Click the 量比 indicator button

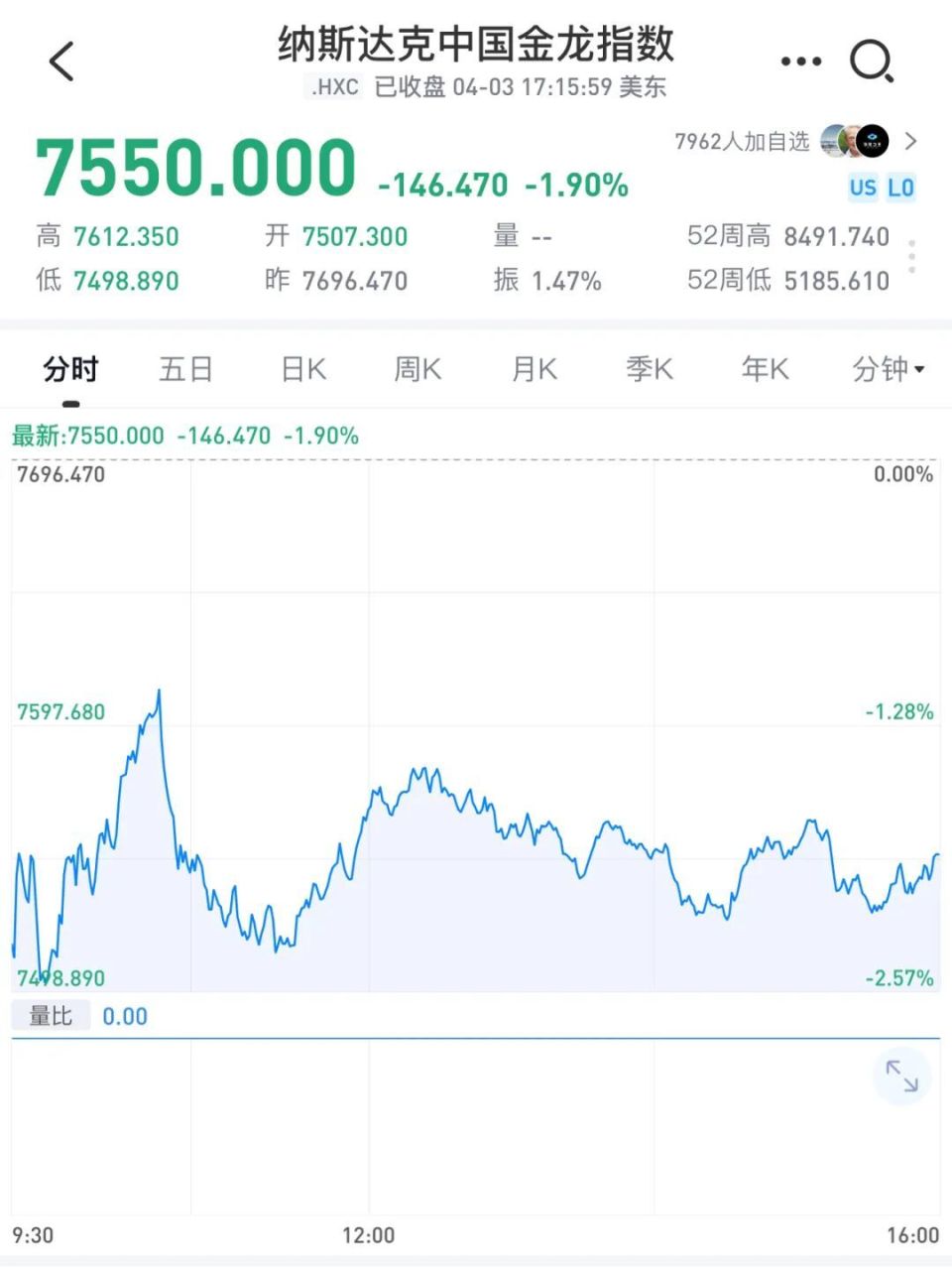[x=52, y=1015]
